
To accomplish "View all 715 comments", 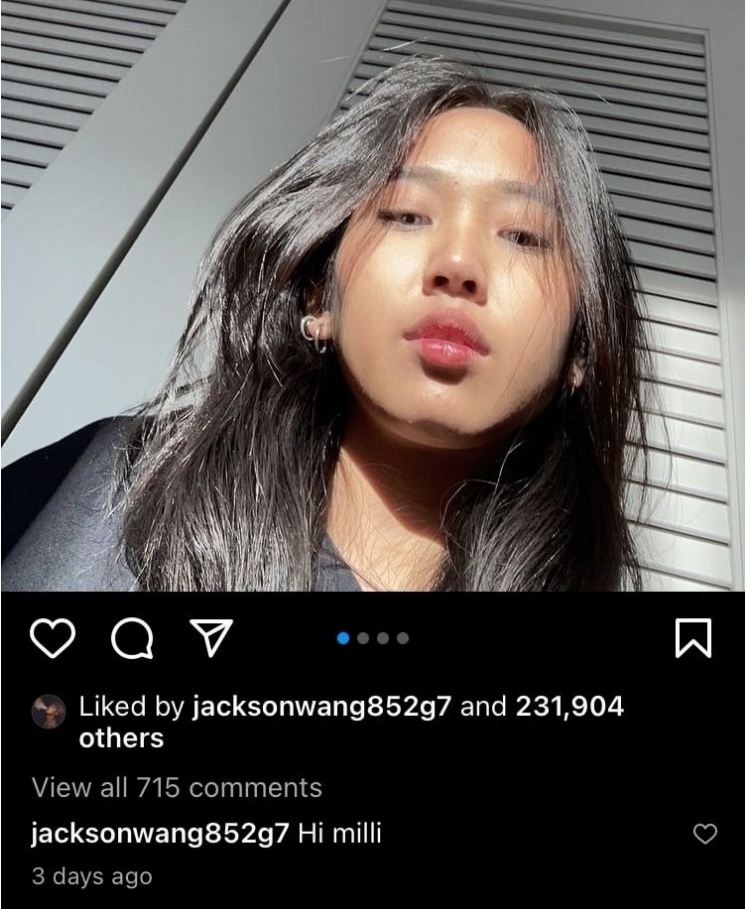I will coord(177,788).
